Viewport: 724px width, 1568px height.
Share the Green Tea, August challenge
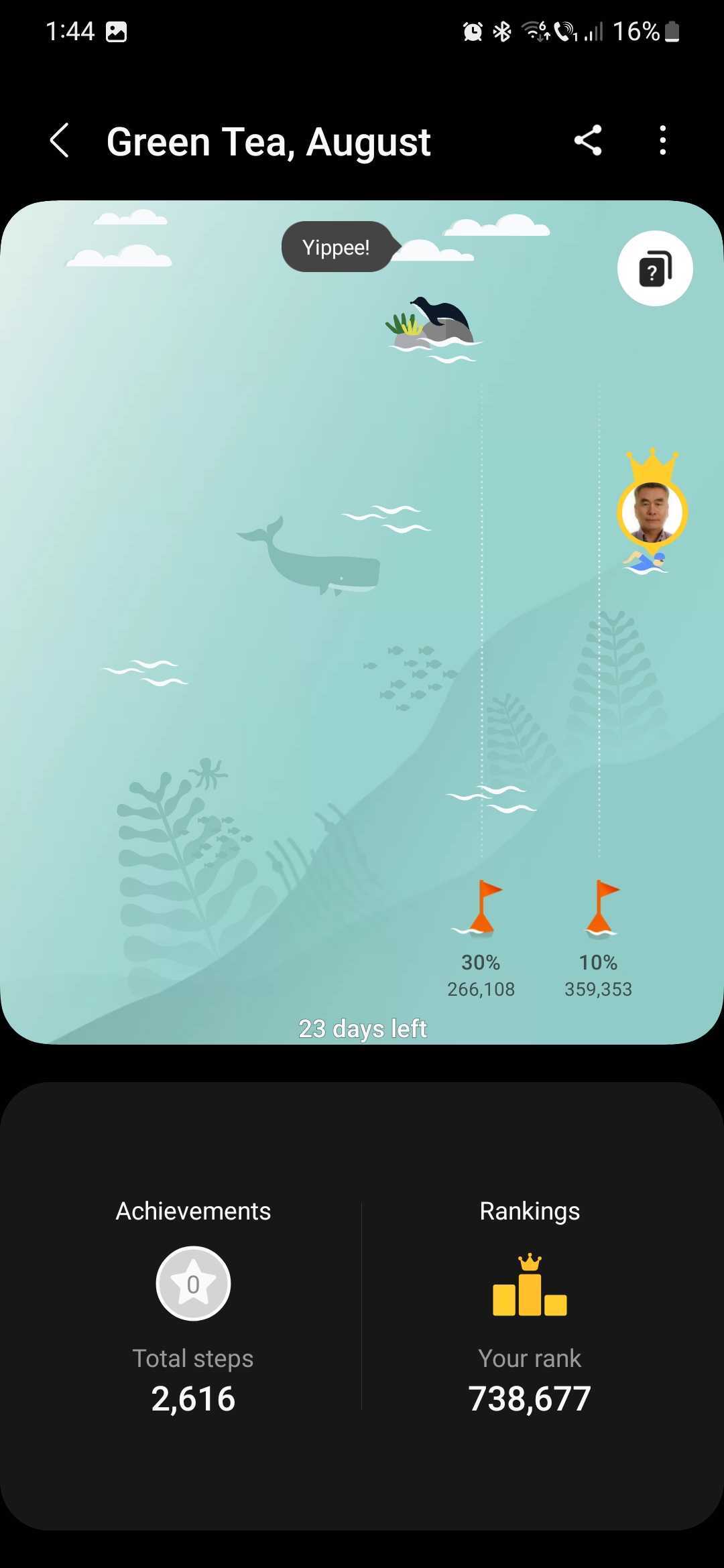click(588, 141)
